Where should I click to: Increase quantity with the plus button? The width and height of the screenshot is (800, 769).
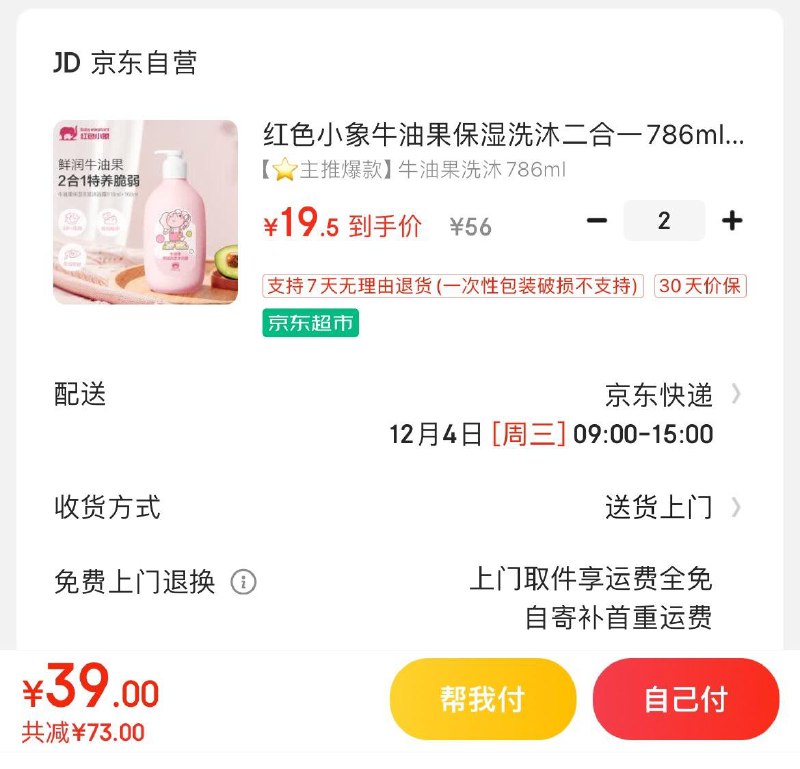click(x=732, y=221)
